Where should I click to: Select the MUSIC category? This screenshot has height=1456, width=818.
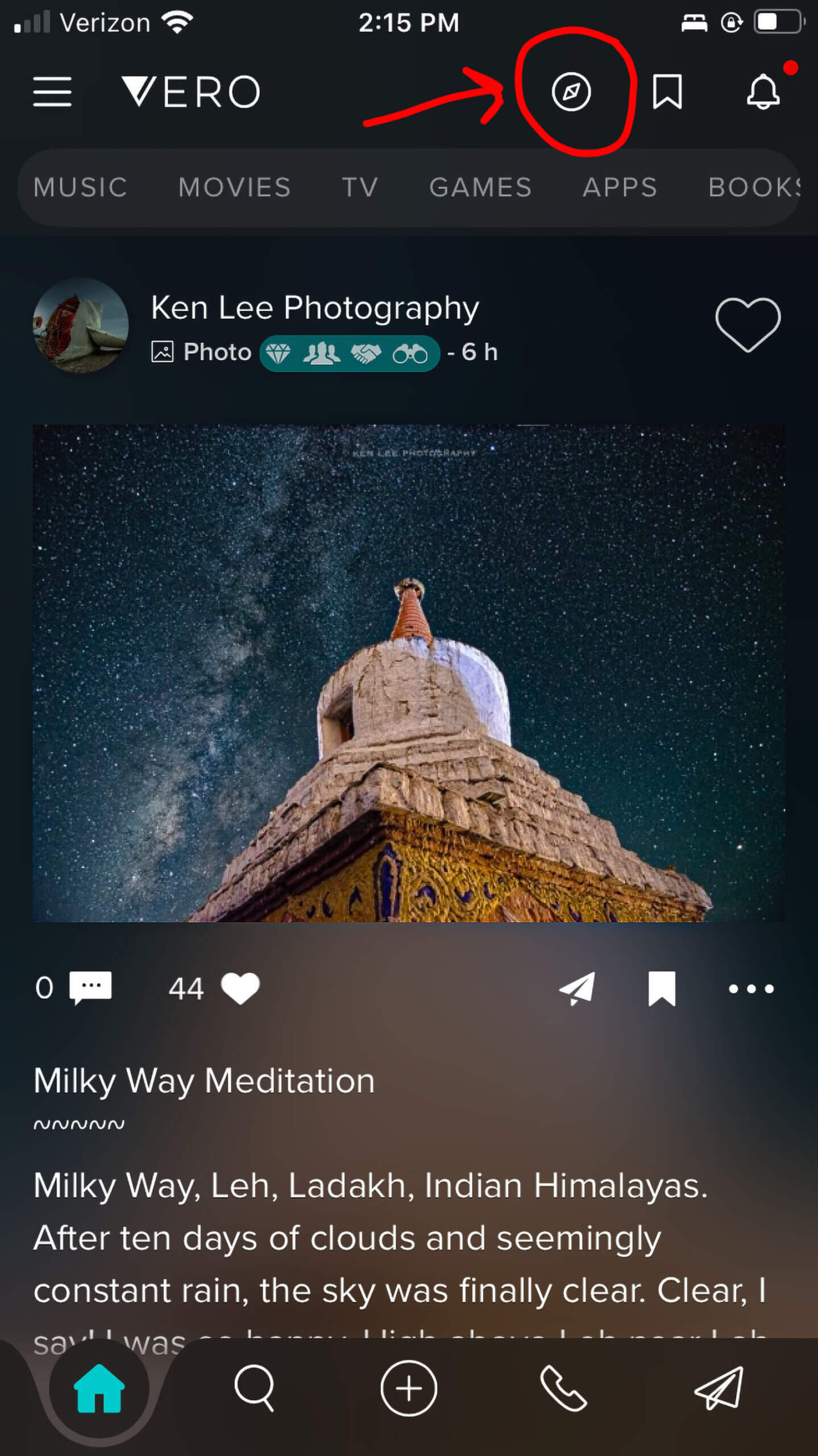pos(80,188)
